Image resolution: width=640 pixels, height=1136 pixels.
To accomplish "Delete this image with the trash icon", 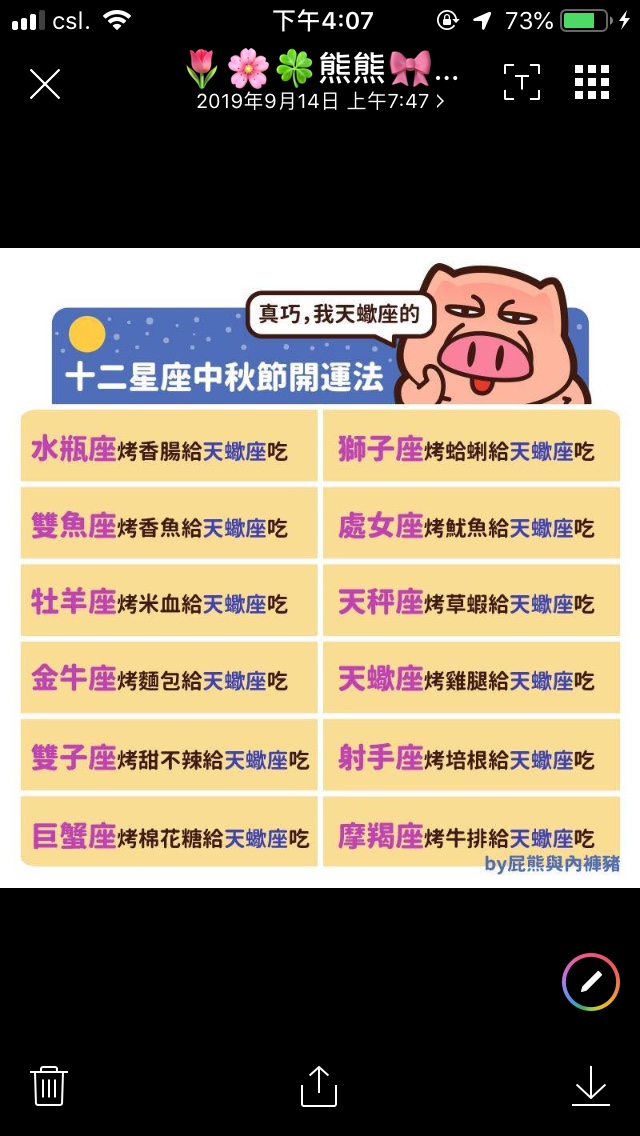I will pyautogui.click(x=49, y=1085).
